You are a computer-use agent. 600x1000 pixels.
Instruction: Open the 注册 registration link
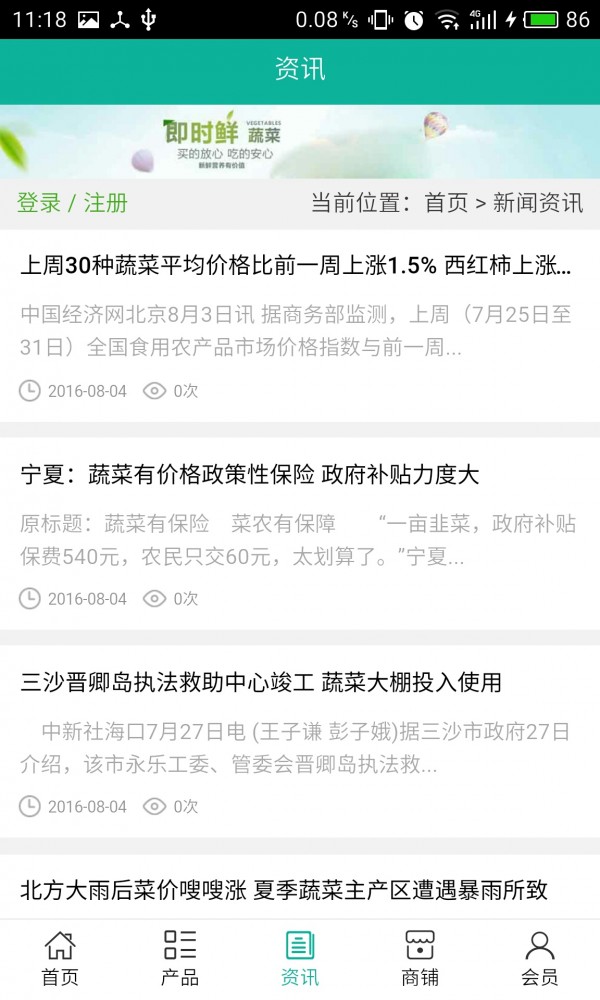tap(106, 203)
